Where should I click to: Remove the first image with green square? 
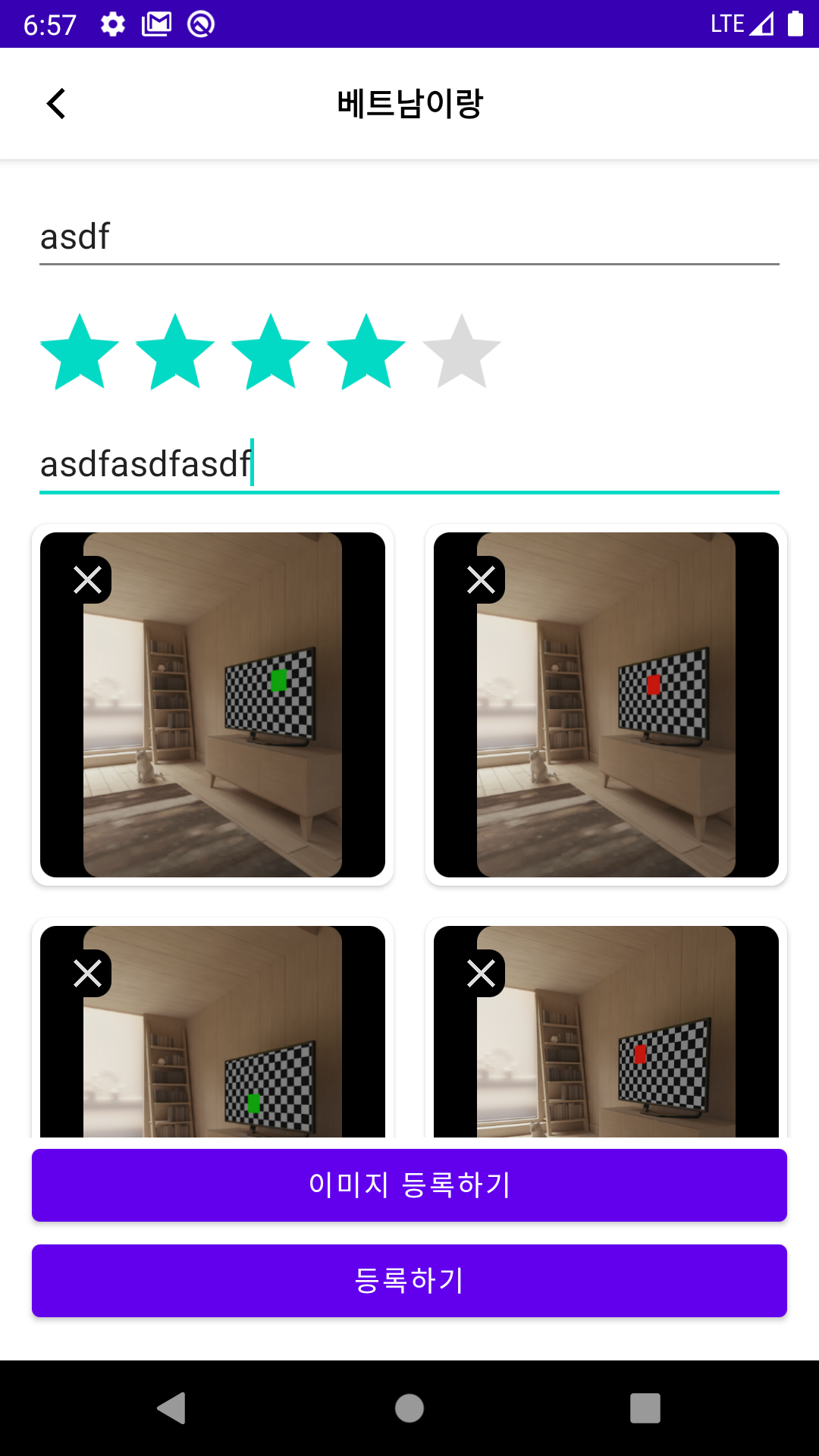tap(88, 580)
